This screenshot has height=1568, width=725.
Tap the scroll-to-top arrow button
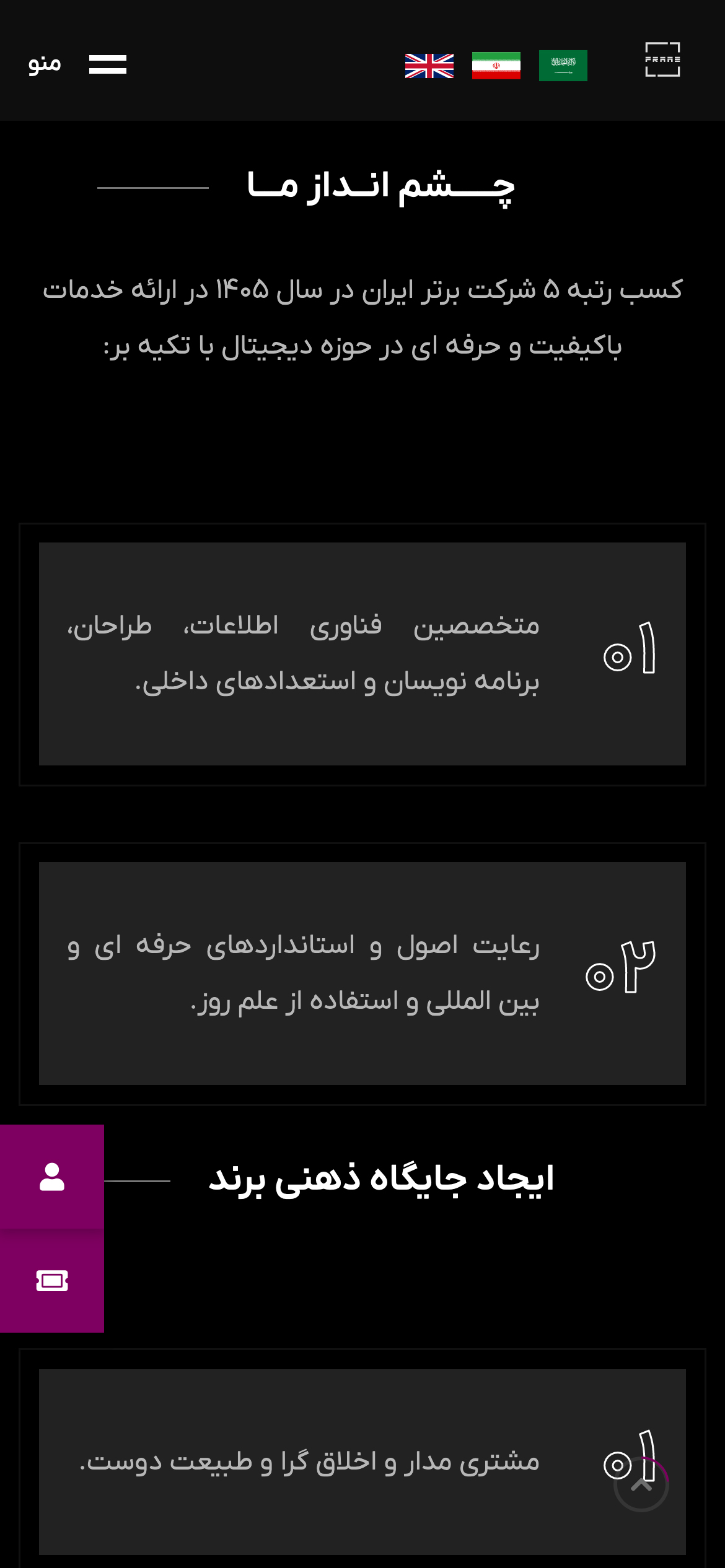point(641,1484)
